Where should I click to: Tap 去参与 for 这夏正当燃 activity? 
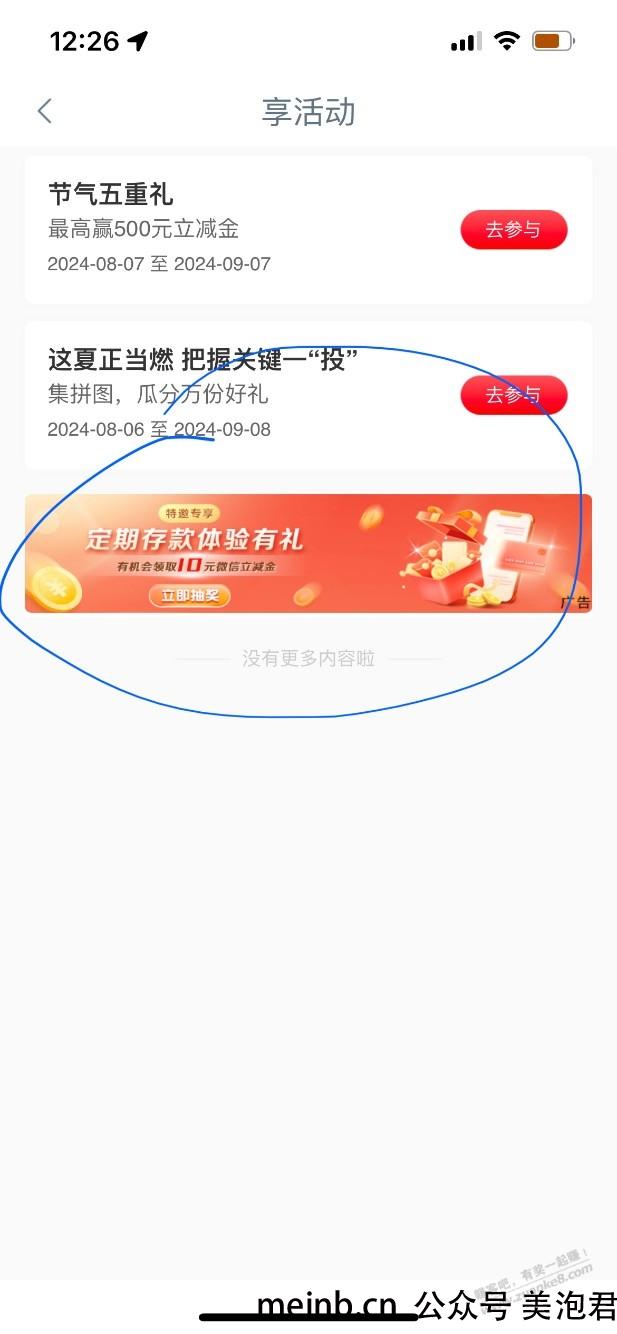[513, 395]
